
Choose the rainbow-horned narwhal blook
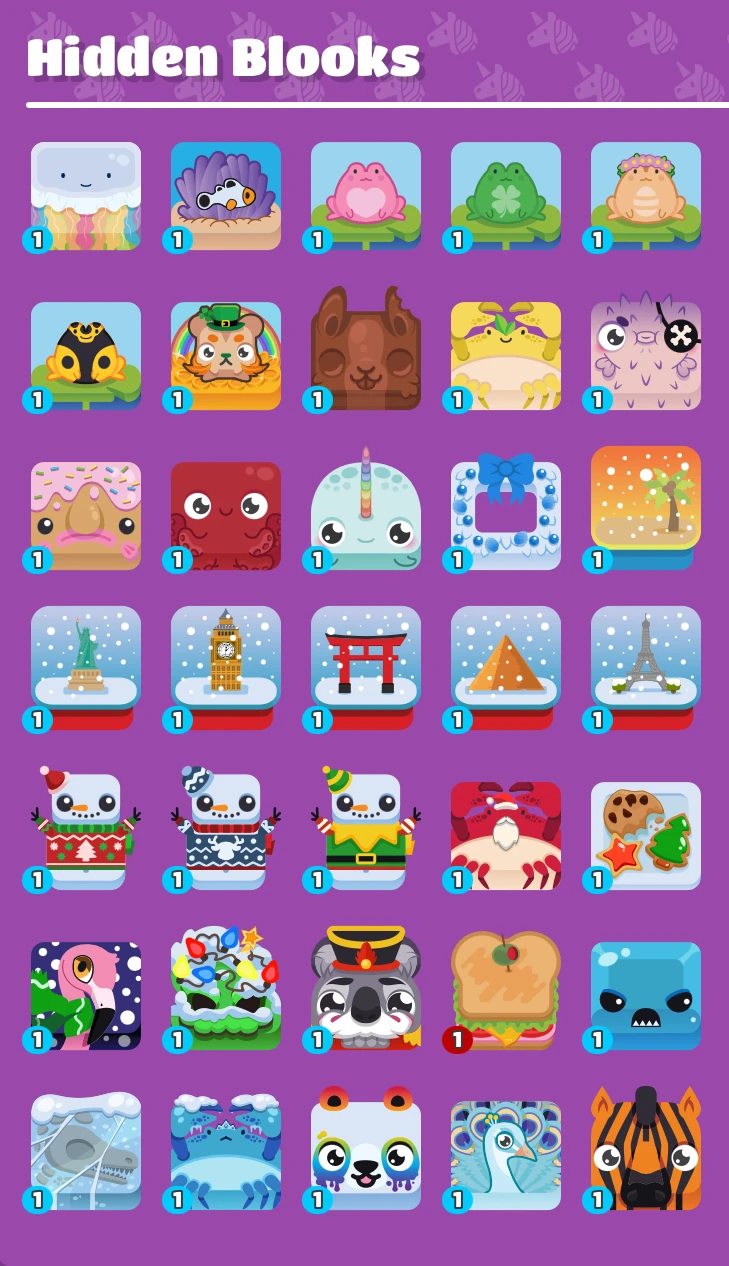(x=366, y=512)
